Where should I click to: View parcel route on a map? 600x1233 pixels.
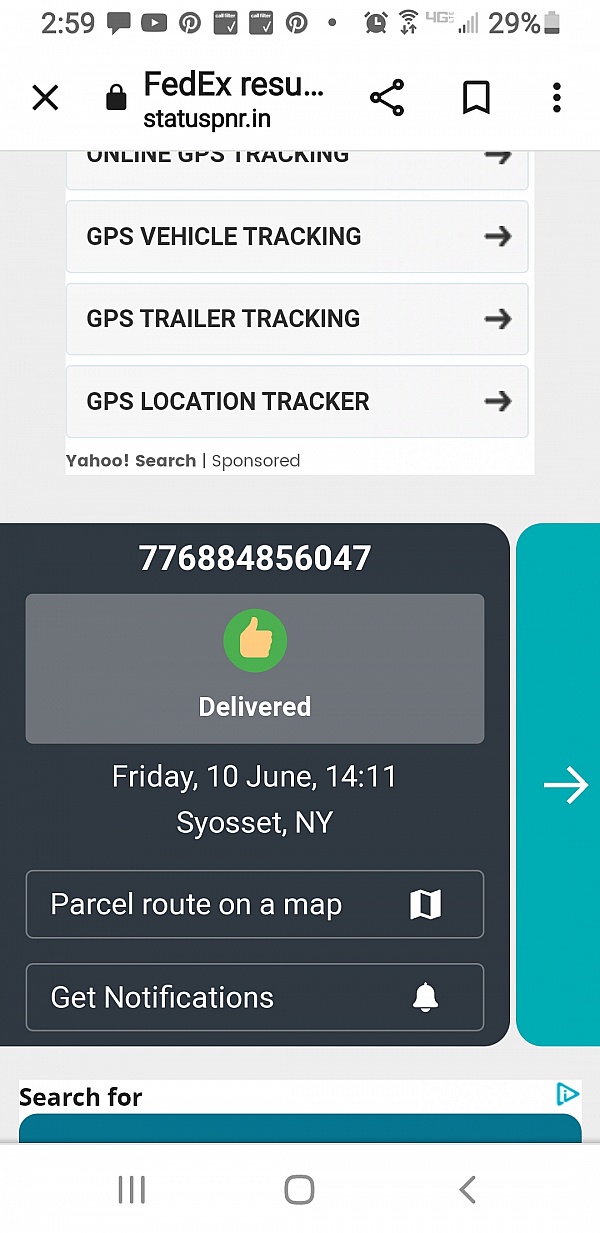pyautogui.click(x=255, y=904)
